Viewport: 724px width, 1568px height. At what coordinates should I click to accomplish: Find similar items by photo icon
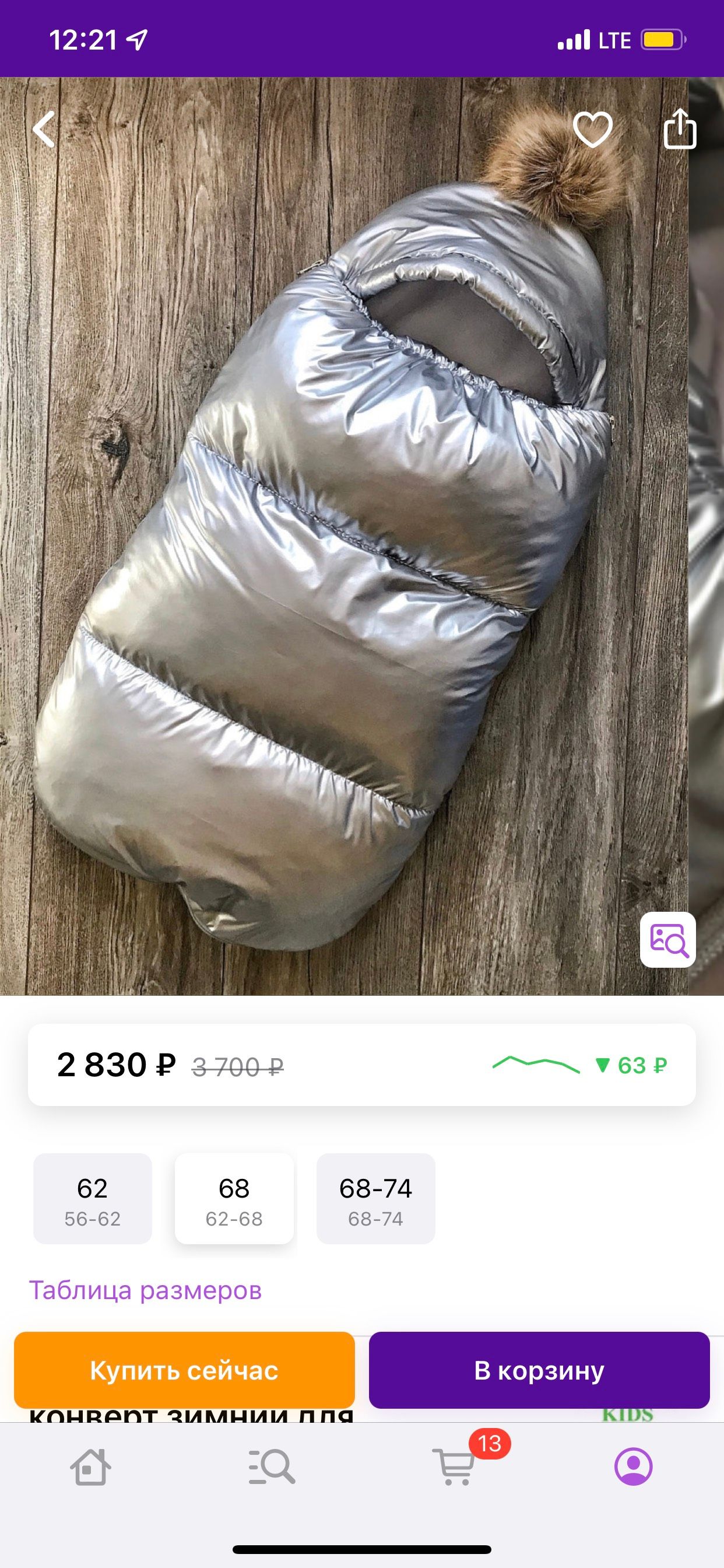(x=668, y=939)
